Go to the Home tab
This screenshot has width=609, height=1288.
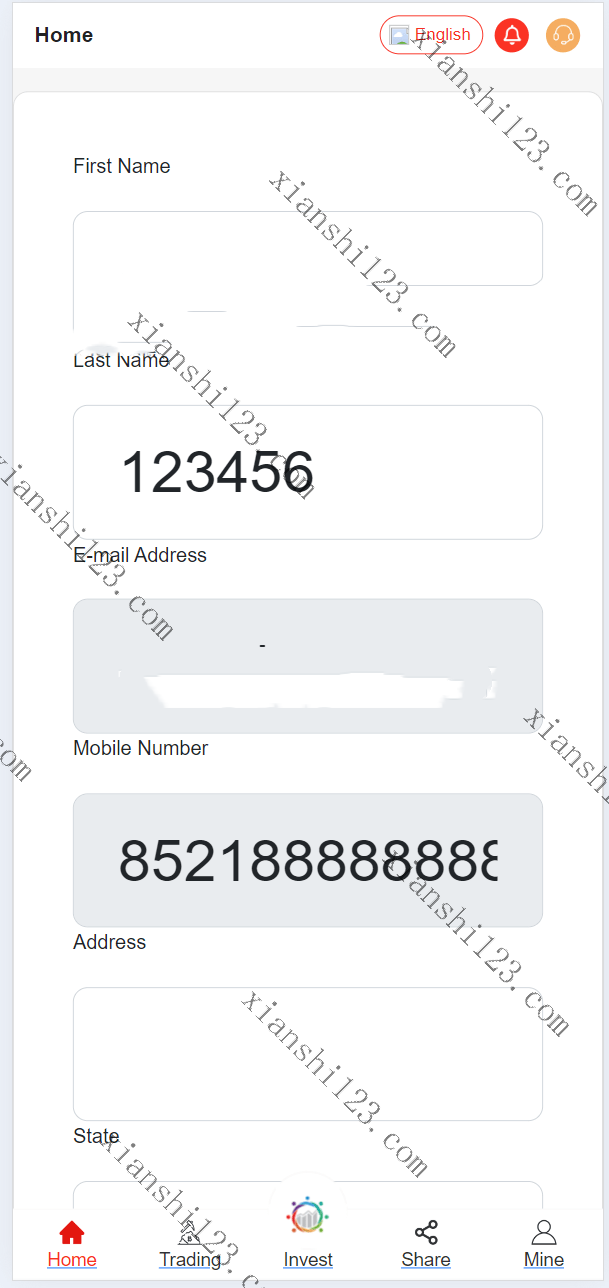coord(72,1245)
